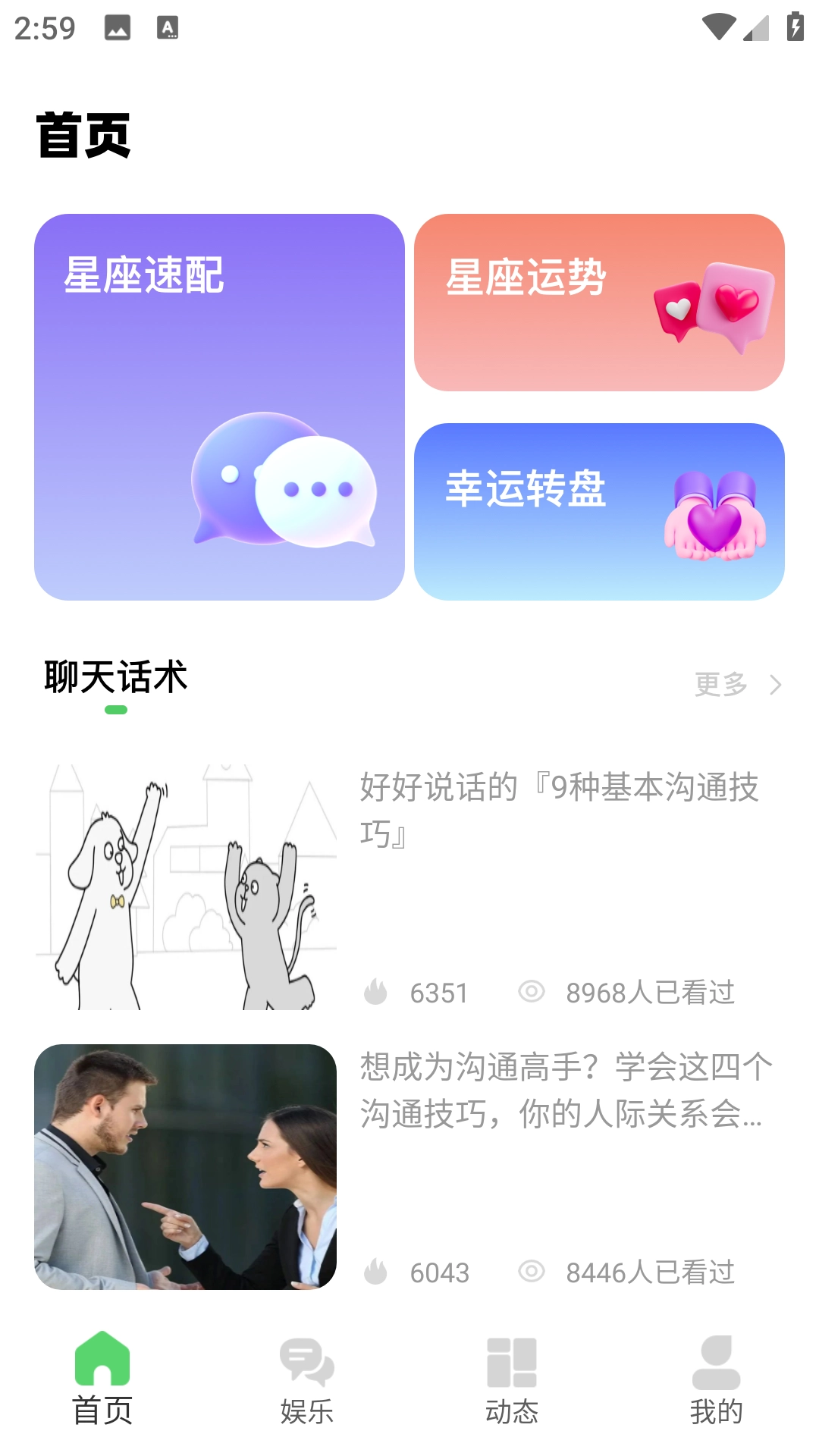
Task: Open the 星座速配 card
Action: click(219, 407)
